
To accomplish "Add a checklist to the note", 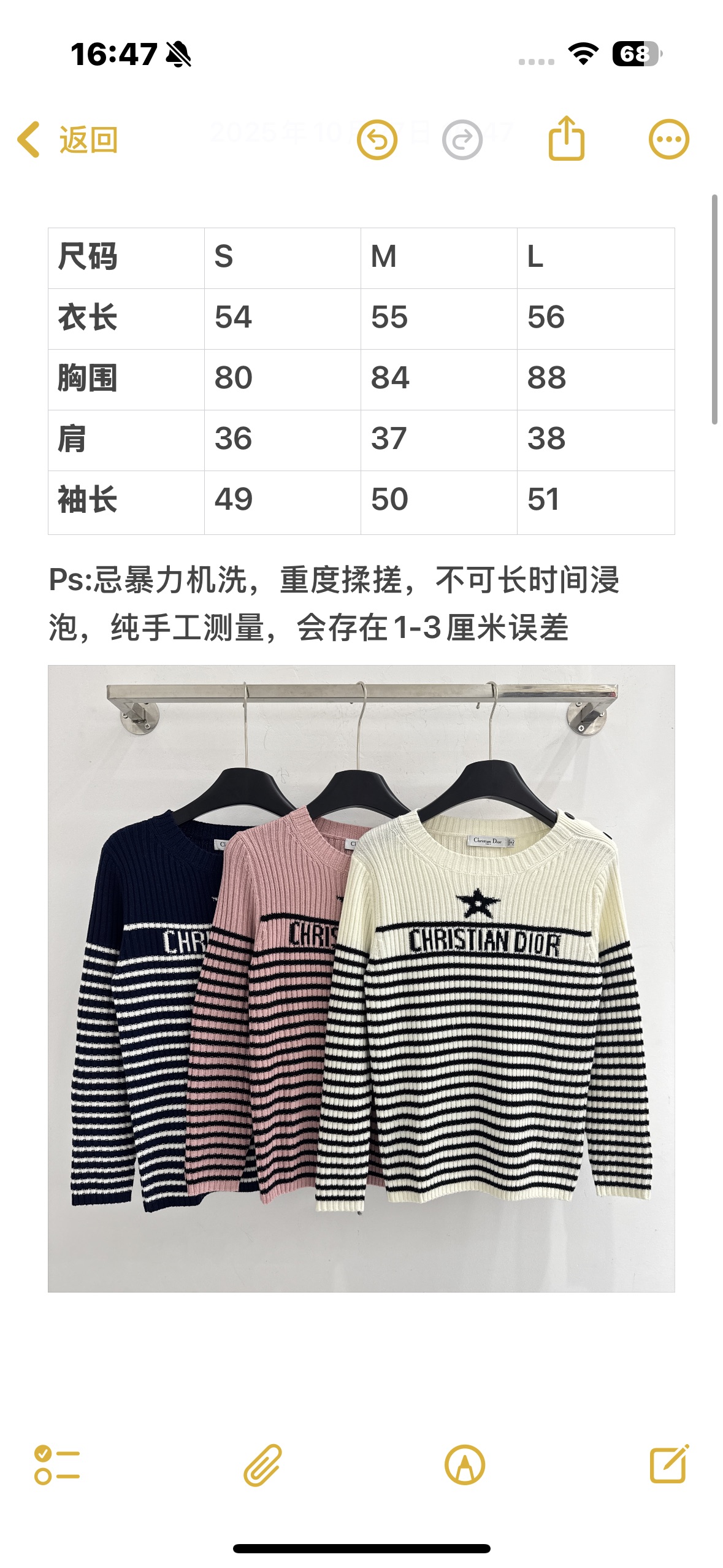I will click(57, 1465).
